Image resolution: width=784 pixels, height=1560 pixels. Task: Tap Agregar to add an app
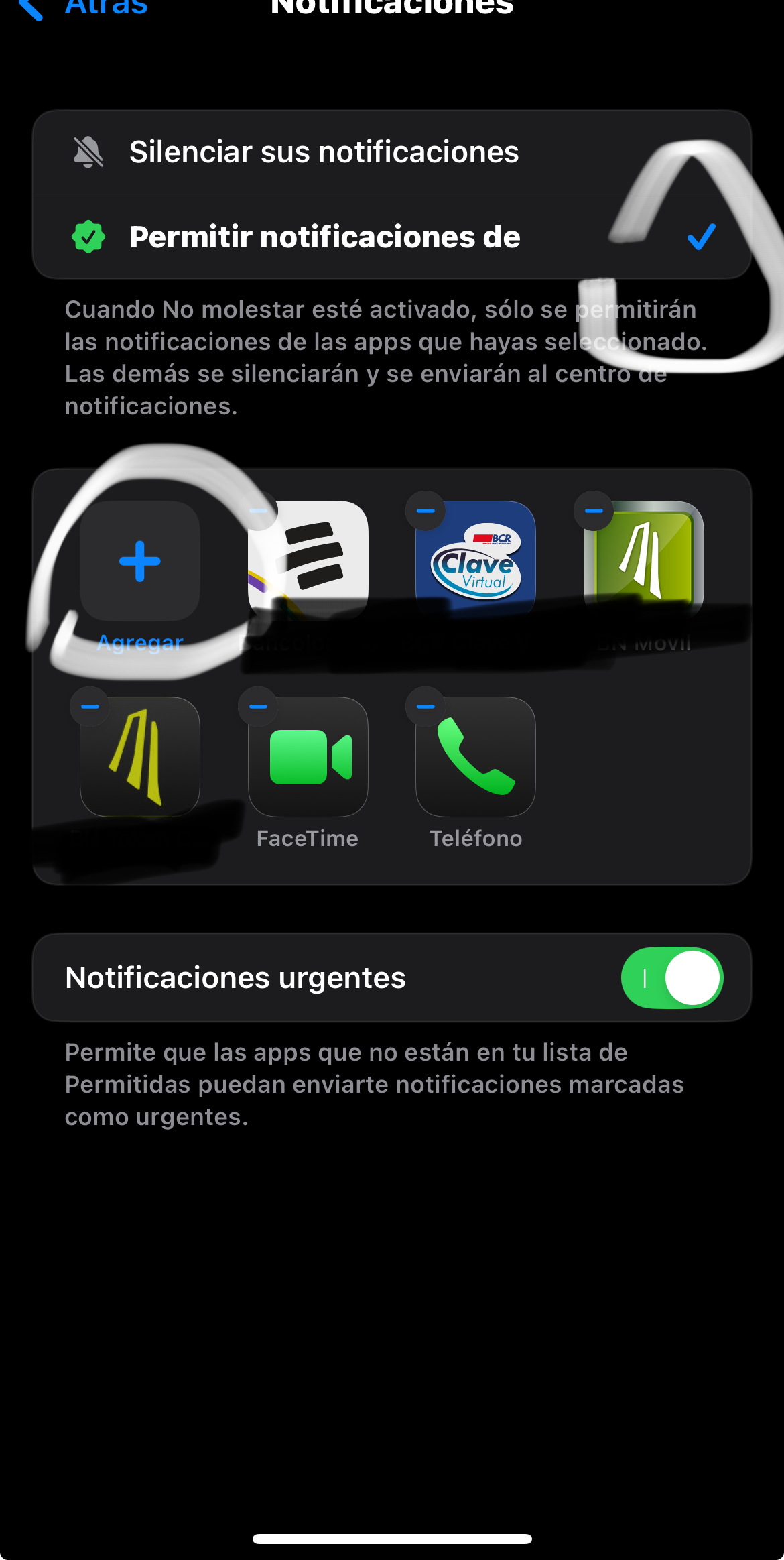140,562
